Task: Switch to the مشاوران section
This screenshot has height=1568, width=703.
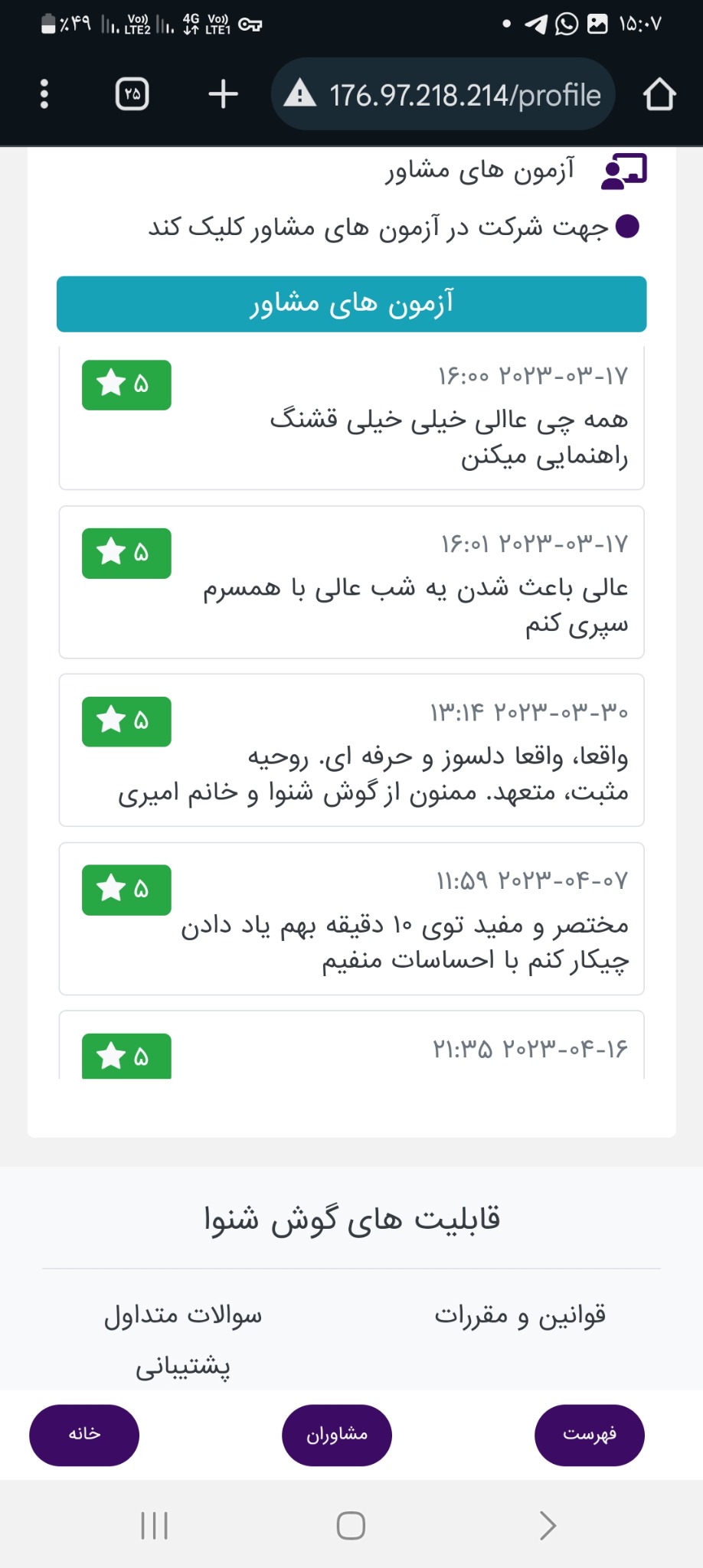Action: pyautogui.click(x=337, y=1435)
